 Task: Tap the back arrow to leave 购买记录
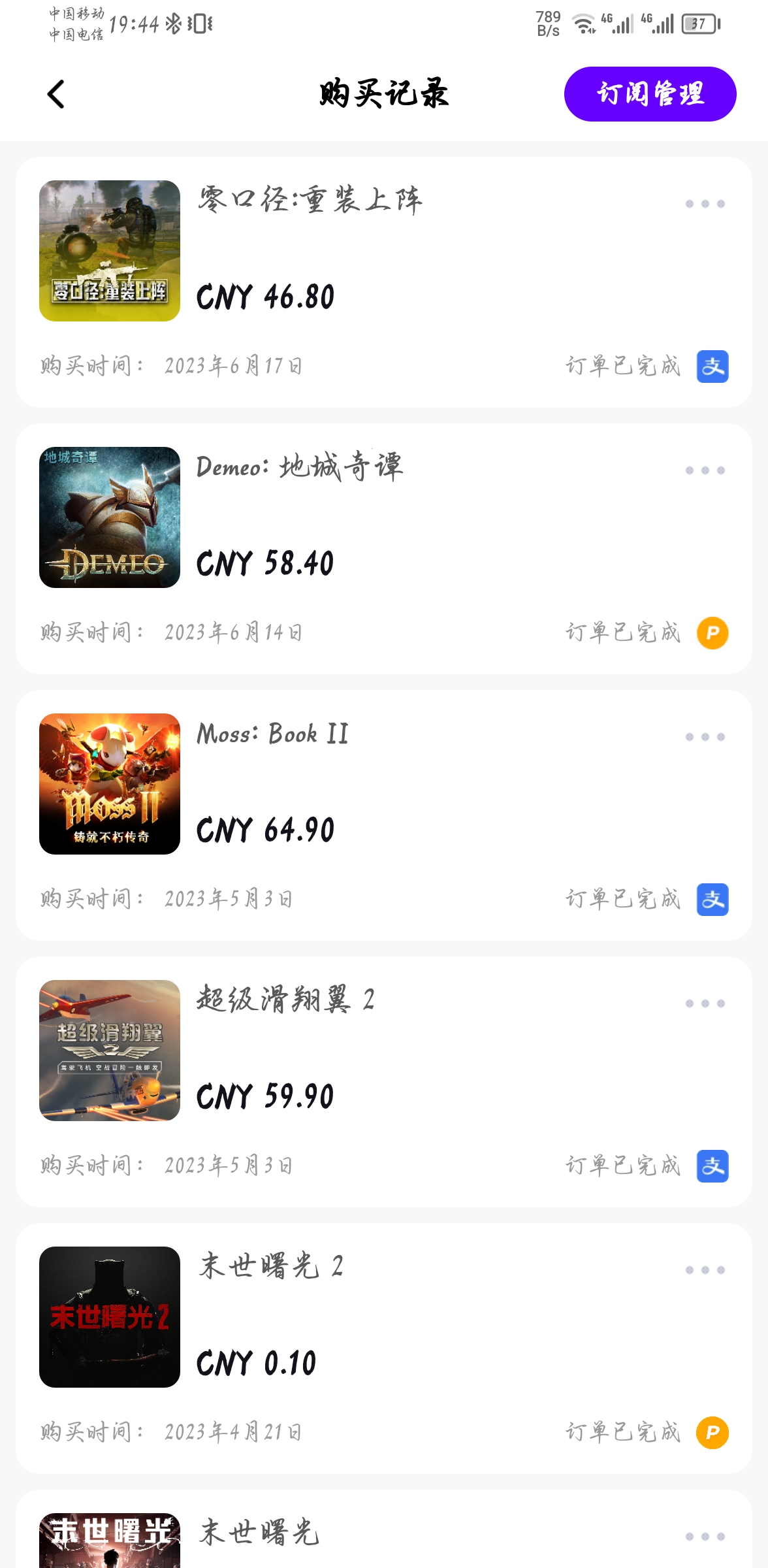click(x=56, y=93)
